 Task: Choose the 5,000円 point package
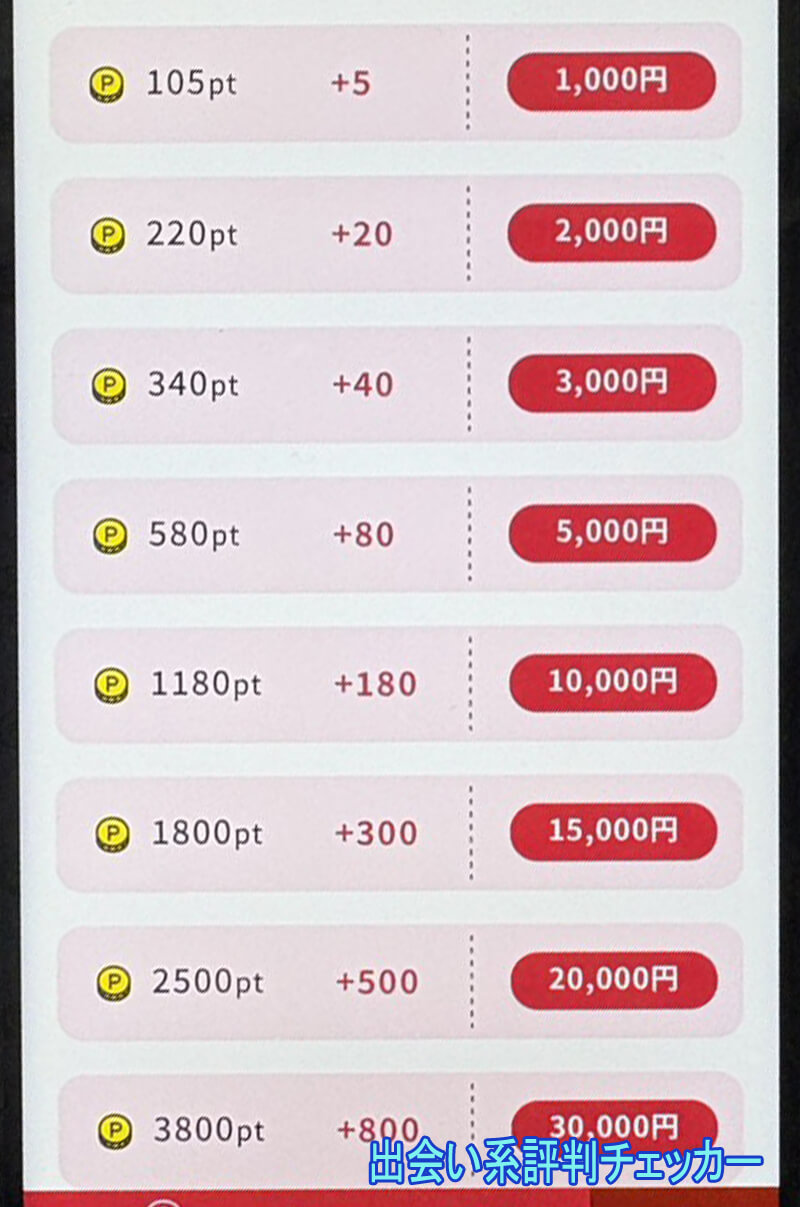[x=612, y=532]
